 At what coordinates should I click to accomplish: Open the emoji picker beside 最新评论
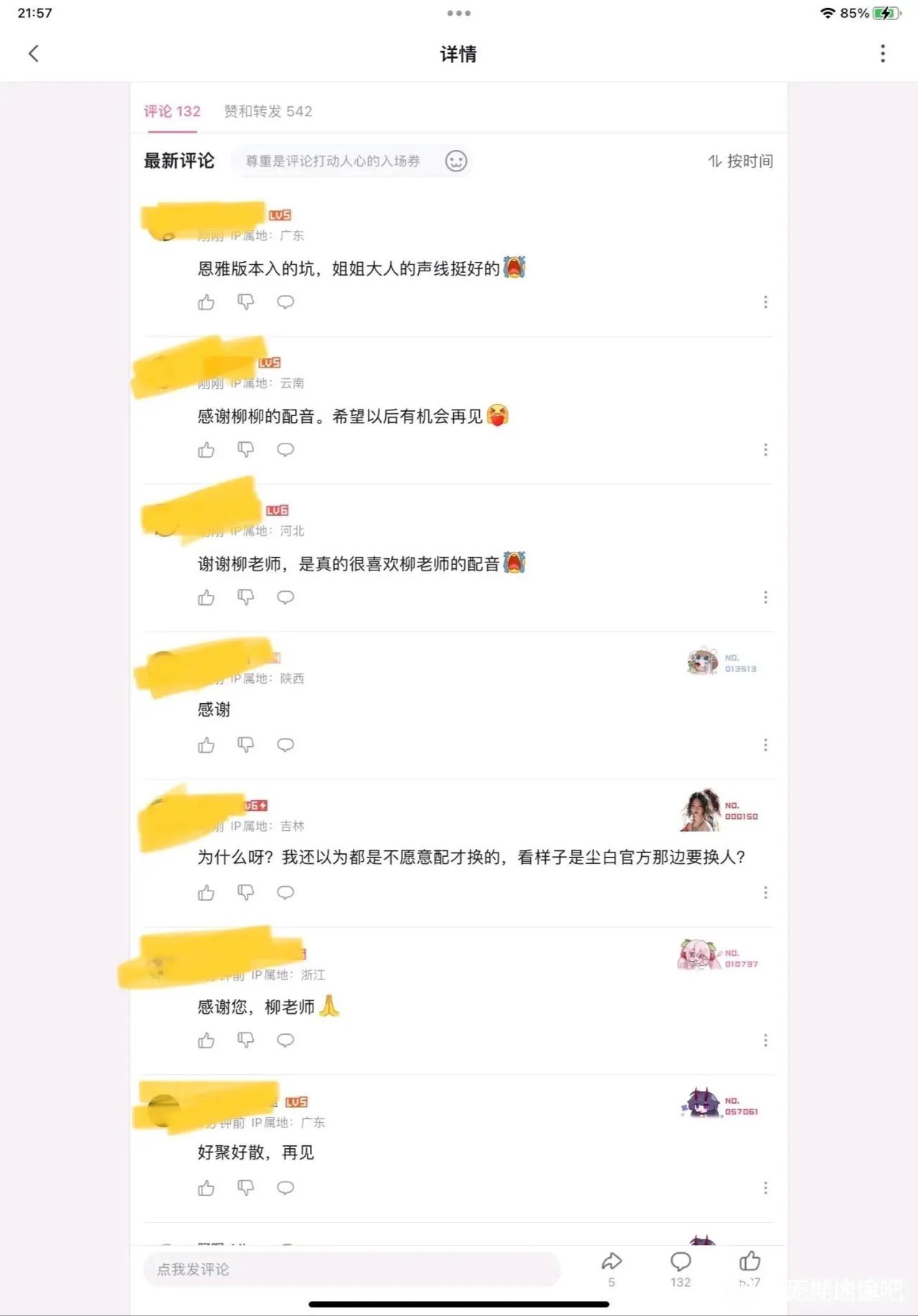point(456,161)
